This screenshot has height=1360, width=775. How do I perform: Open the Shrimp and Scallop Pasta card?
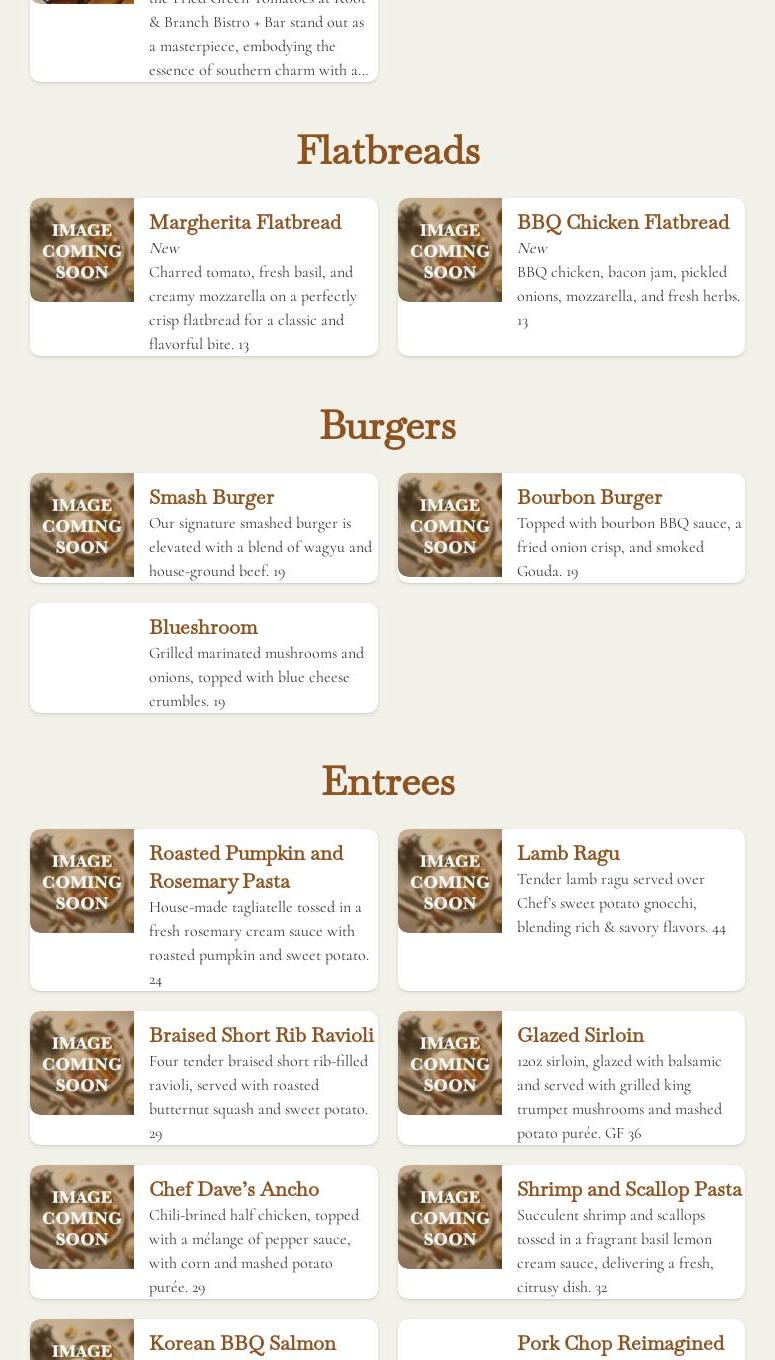coord(571,1232)
